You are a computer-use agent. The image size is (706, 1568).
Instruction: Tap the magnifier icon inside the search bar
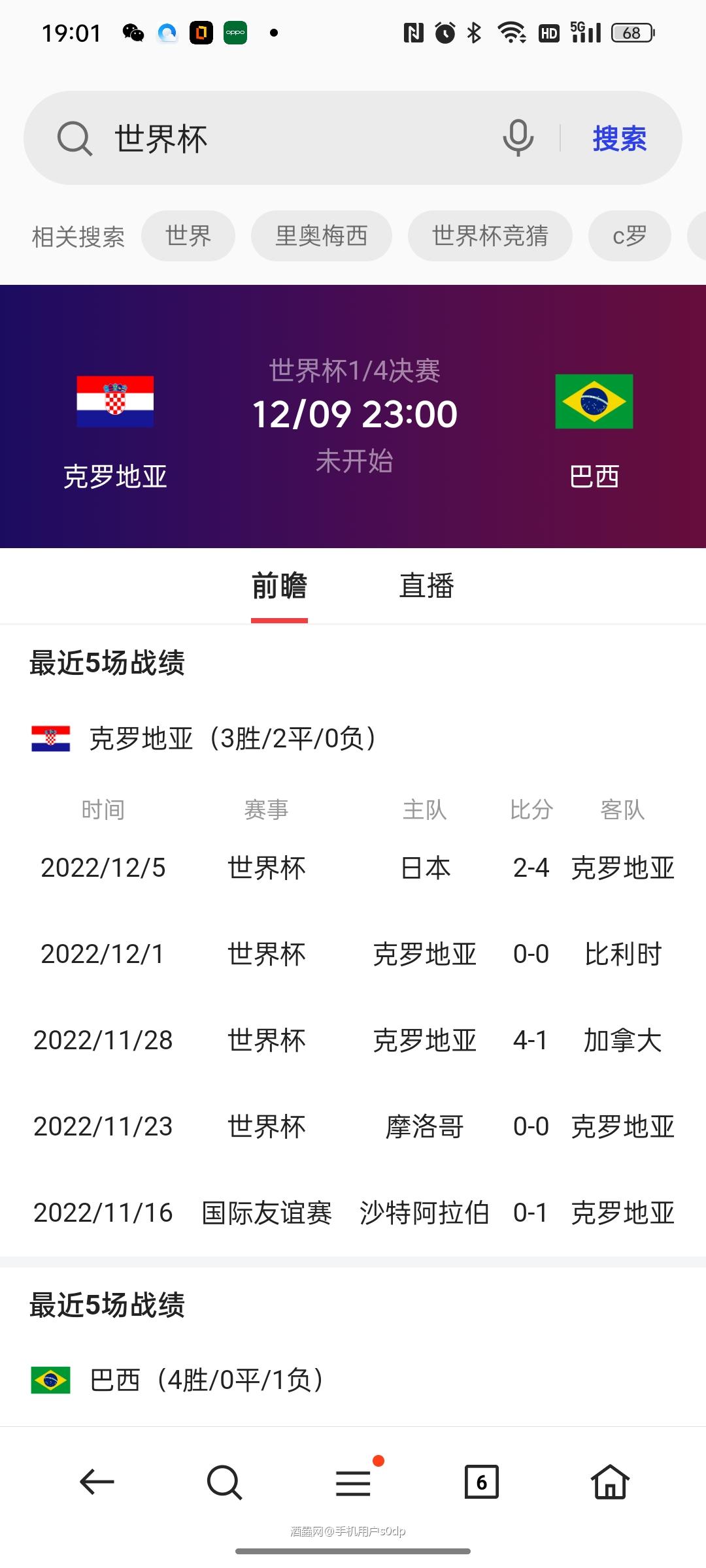[74, 137]
